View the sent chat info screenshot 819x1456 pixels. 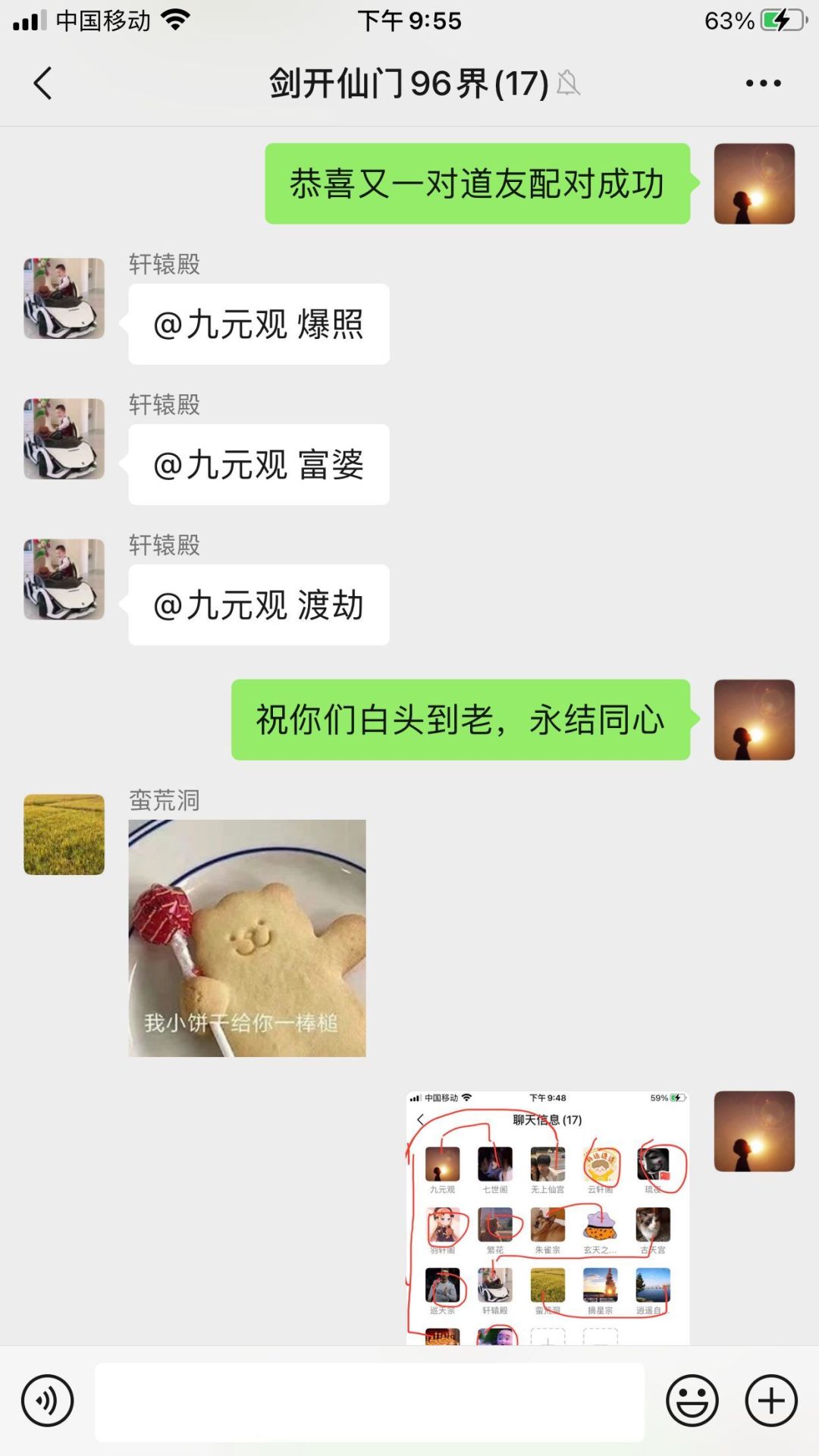tap(548, 1217)
